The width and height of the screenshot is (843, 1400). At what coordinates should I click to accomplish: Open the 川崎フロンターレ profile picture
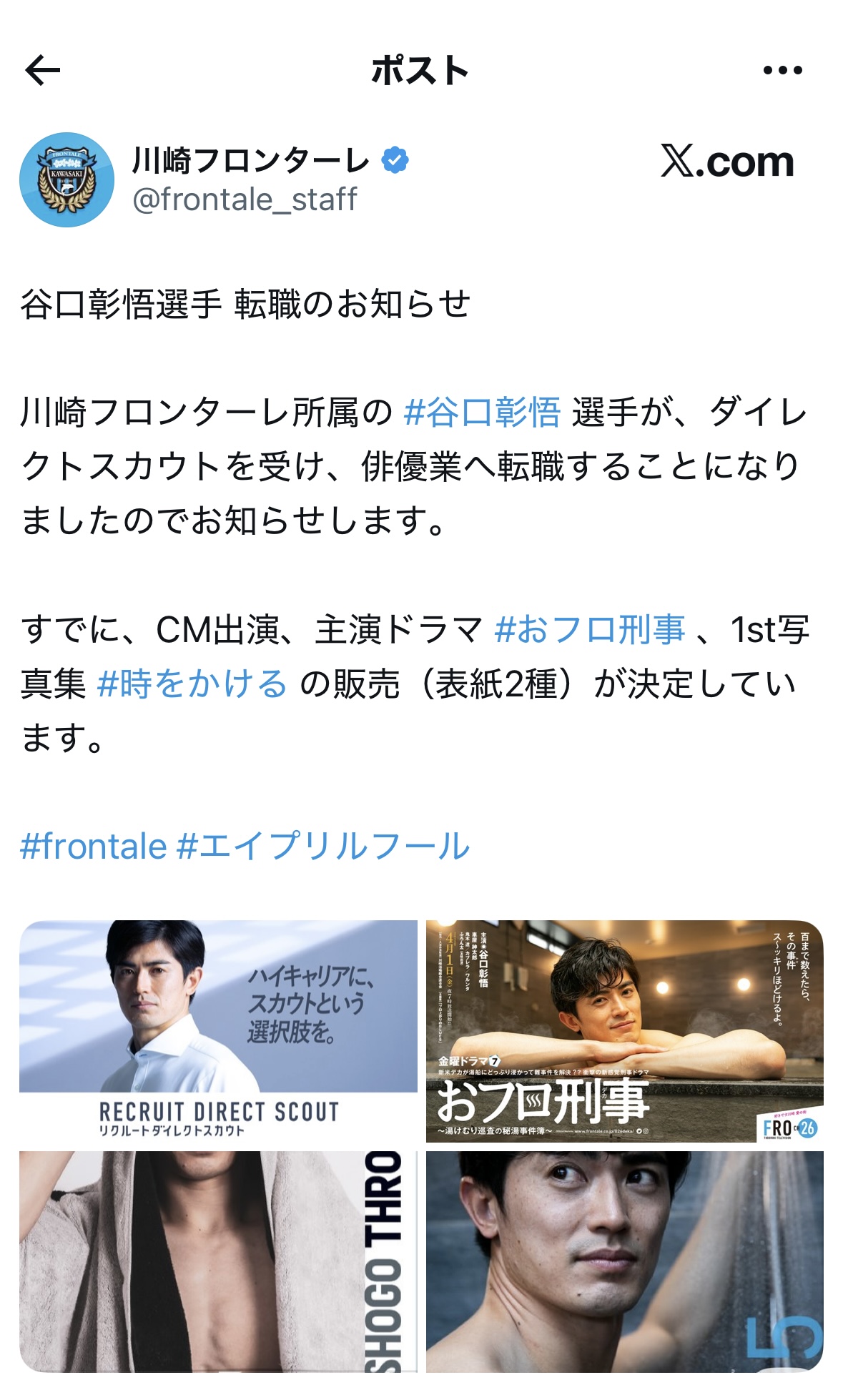pos(66,179)
